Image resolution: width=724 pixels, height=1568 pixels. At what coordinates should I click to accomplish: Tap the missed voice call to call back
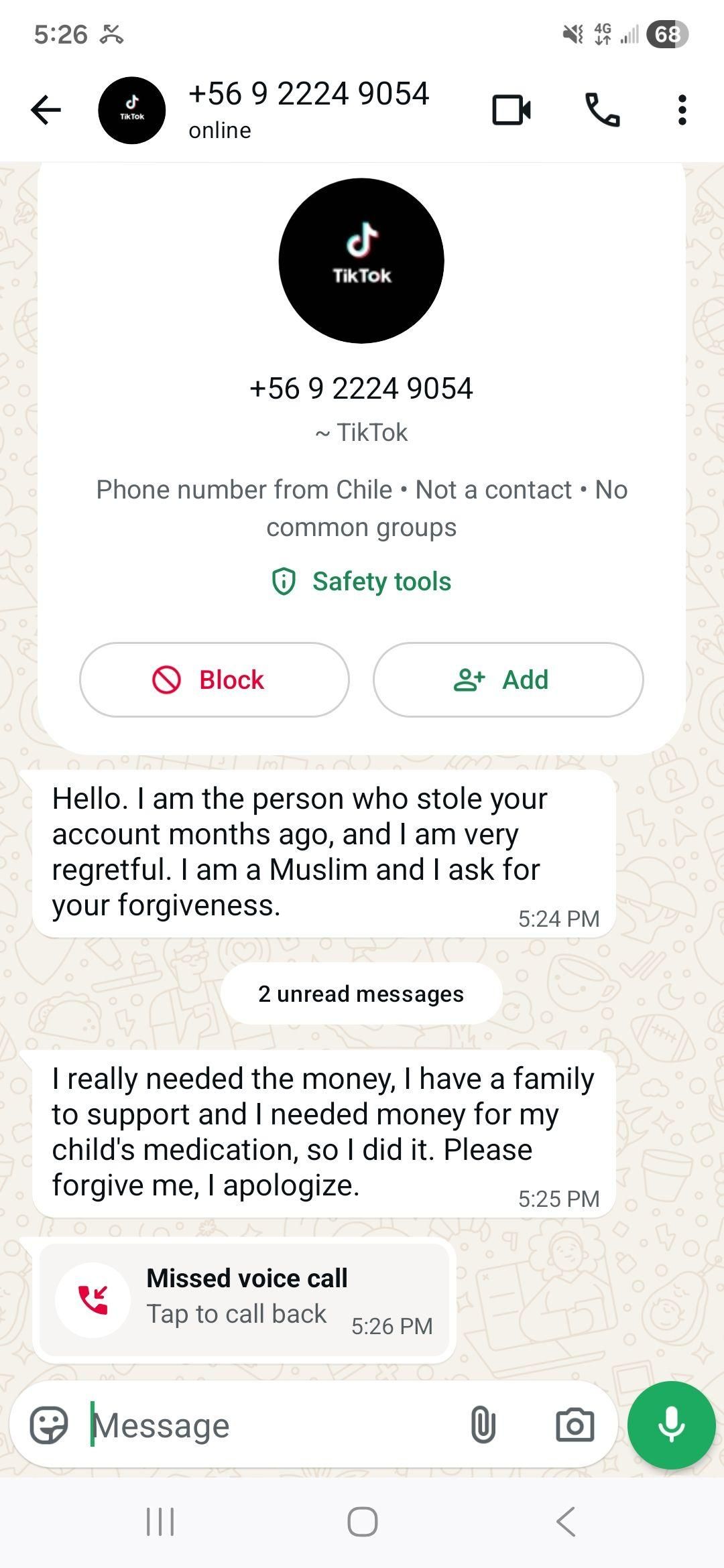point(245,1299)
